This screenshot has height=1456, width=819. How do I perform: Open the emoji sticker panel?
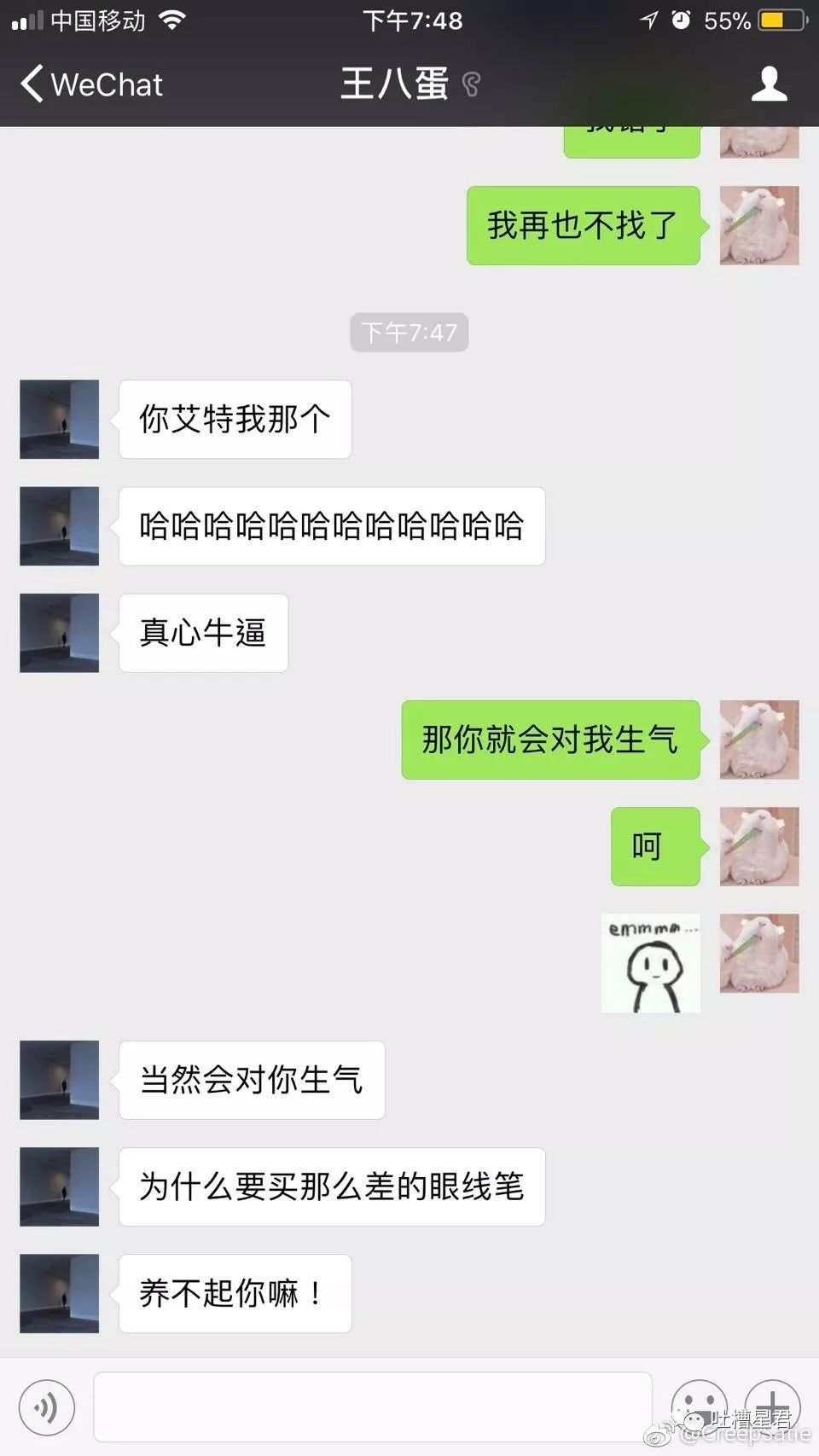(x=699, y=1405)
